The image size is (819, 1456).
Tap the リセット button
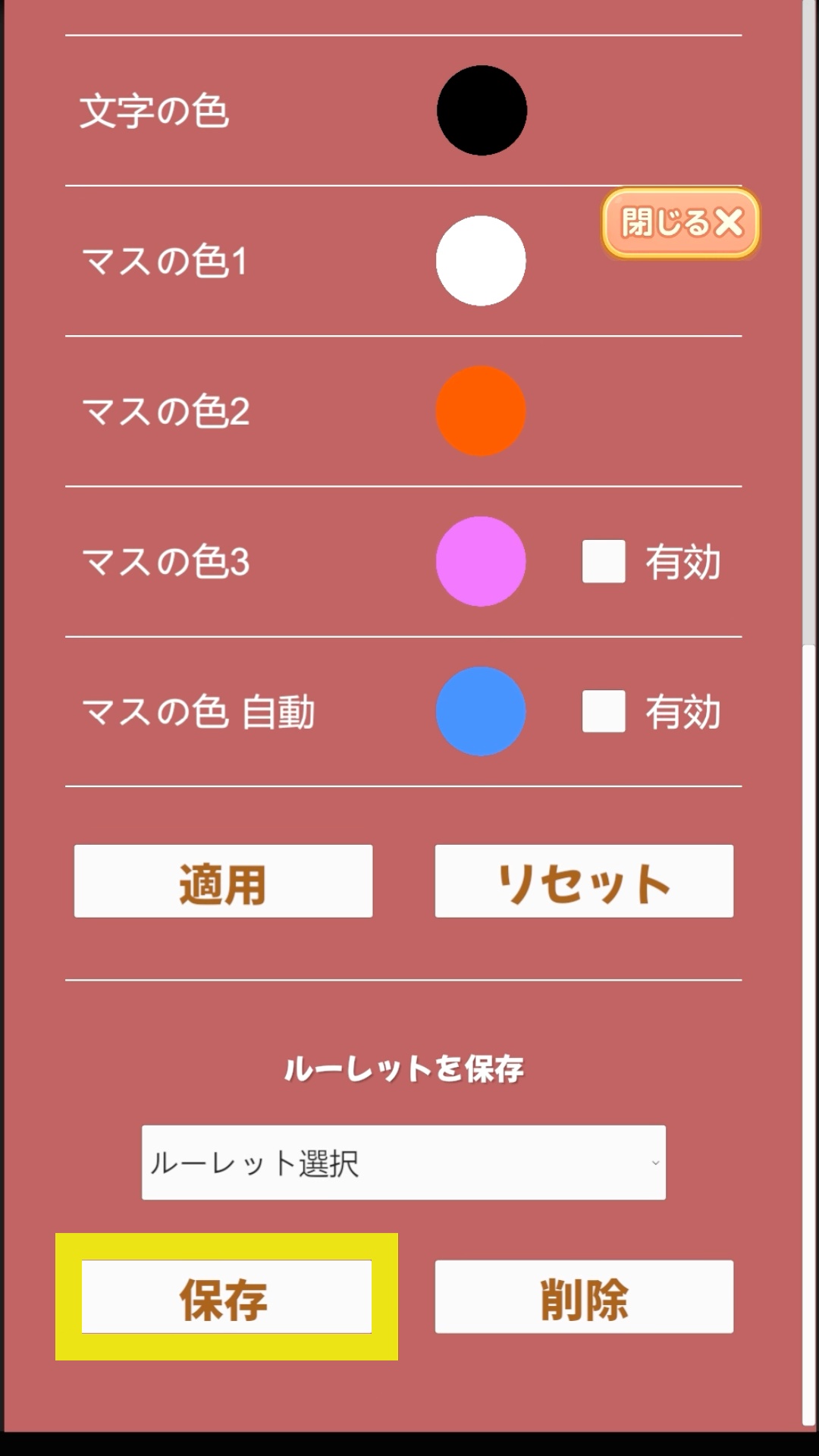[x=584, y=881]
